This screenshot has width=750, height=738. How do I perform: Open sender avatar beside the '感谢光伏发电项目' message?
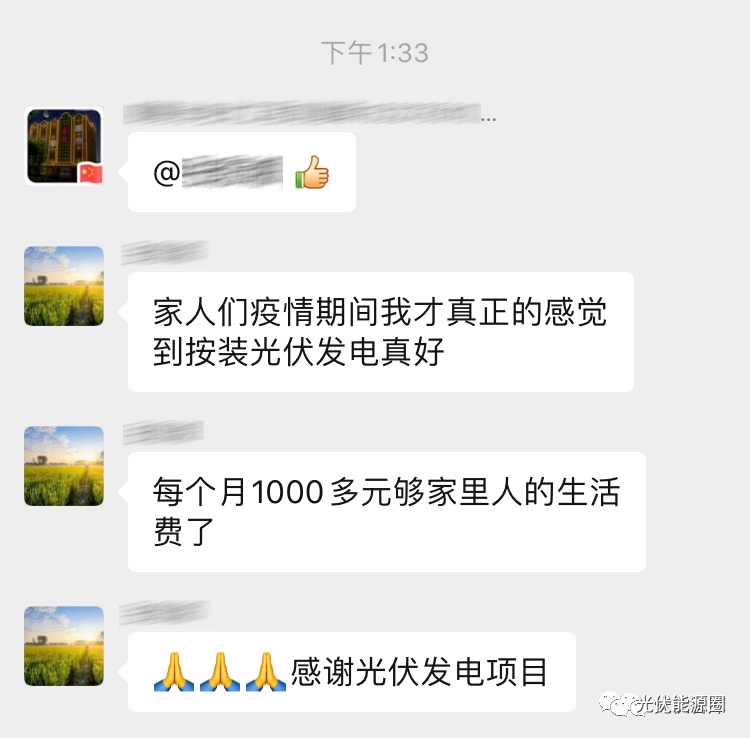pos(64,645)
